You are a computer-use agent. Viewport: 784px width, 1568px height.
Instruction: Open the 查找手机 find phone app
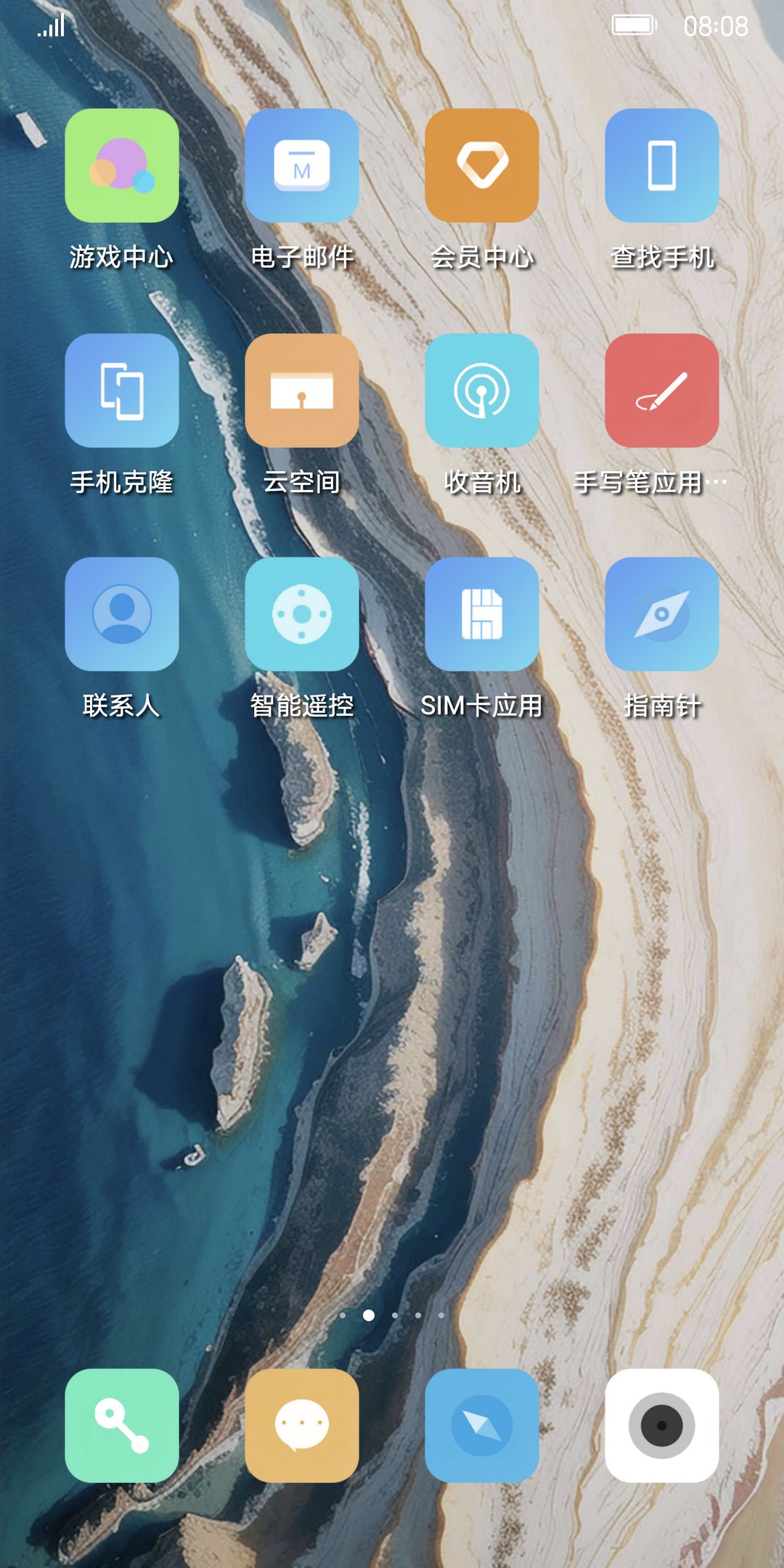(x=662, y=166)
